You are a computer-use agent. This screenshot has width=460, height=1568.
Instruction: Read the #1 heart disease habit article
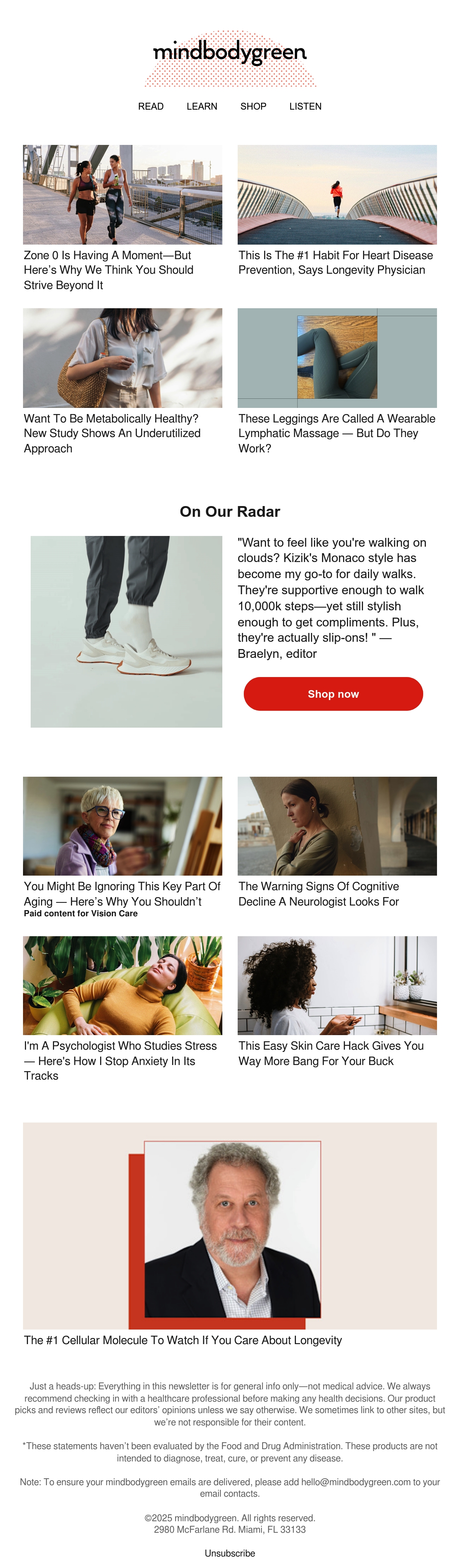click(335, 262)
